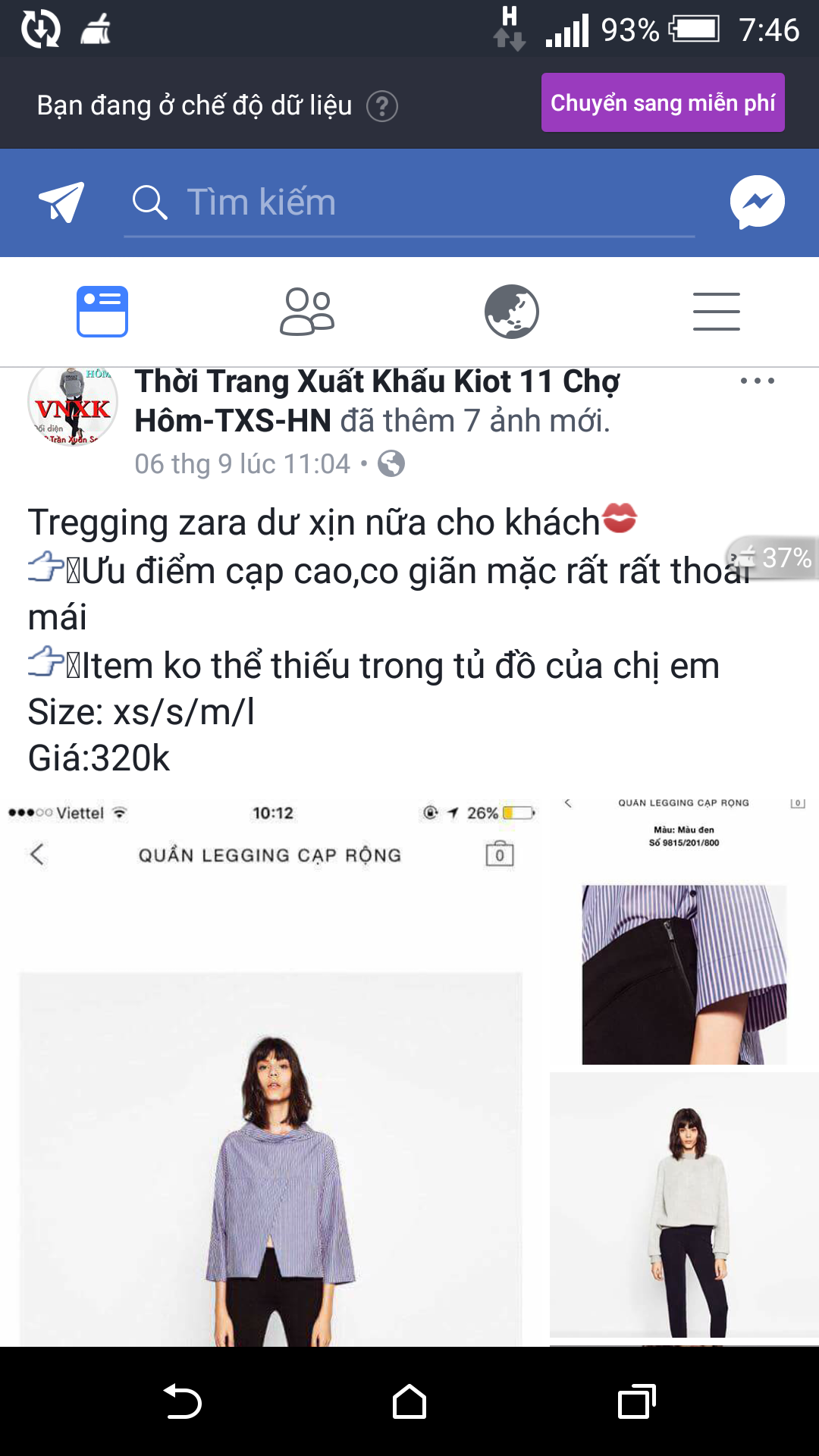Open the post options three-dot menu
The width and height of the screenshot is (819, 1456).
point(758,380)
